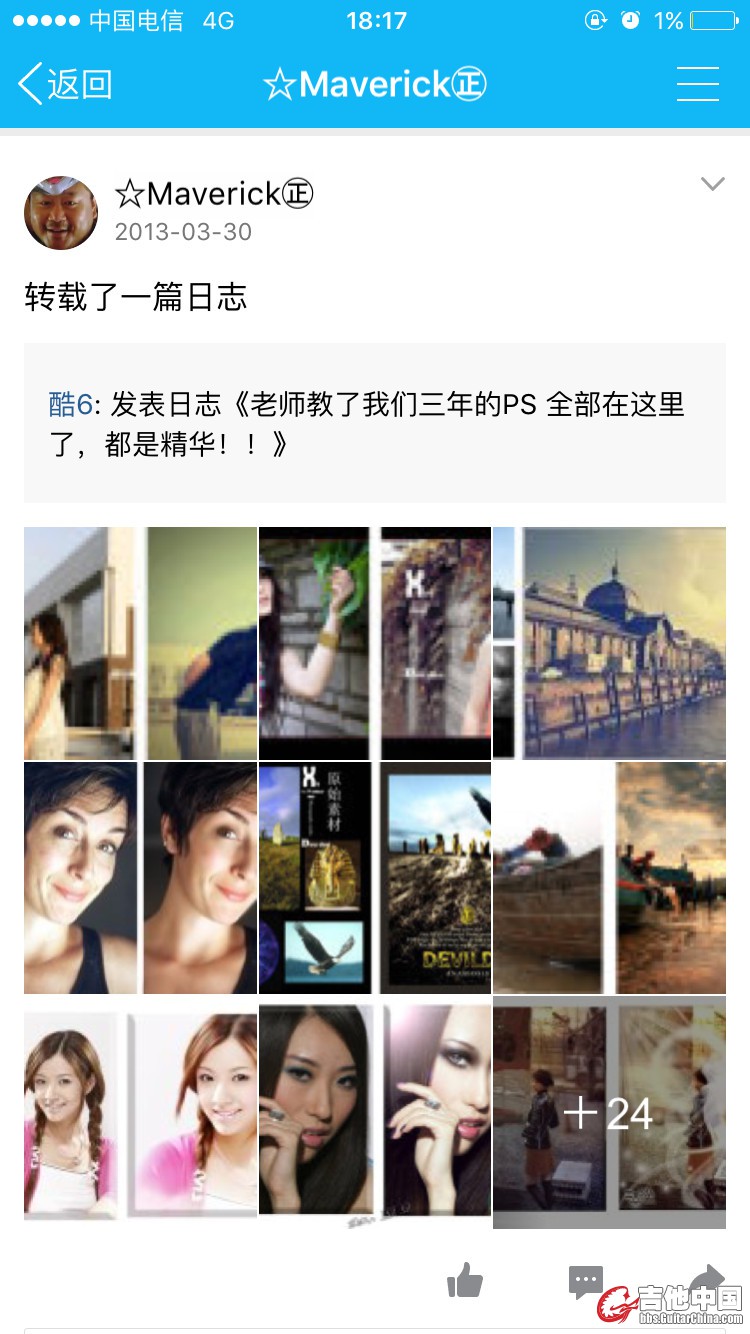This screenshot has width=750, height=1334.
Task: Open the hamburger menu in the top bar
Action: coord(697,84)
